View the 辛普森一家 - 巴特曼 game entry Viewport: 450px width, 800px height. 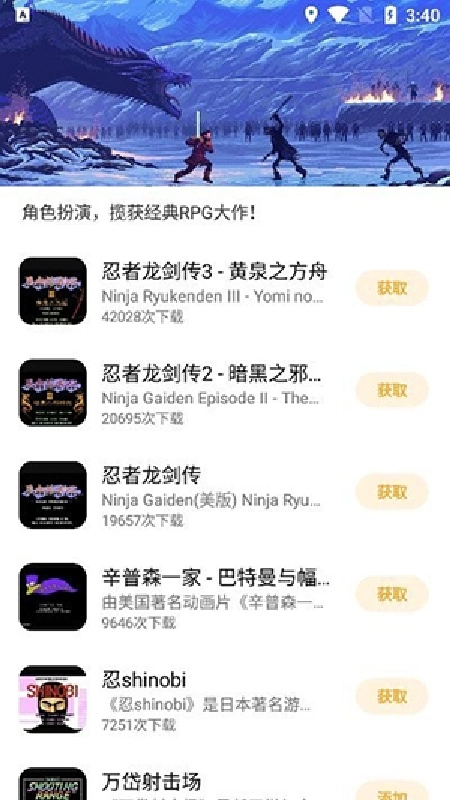click(225, 597)
